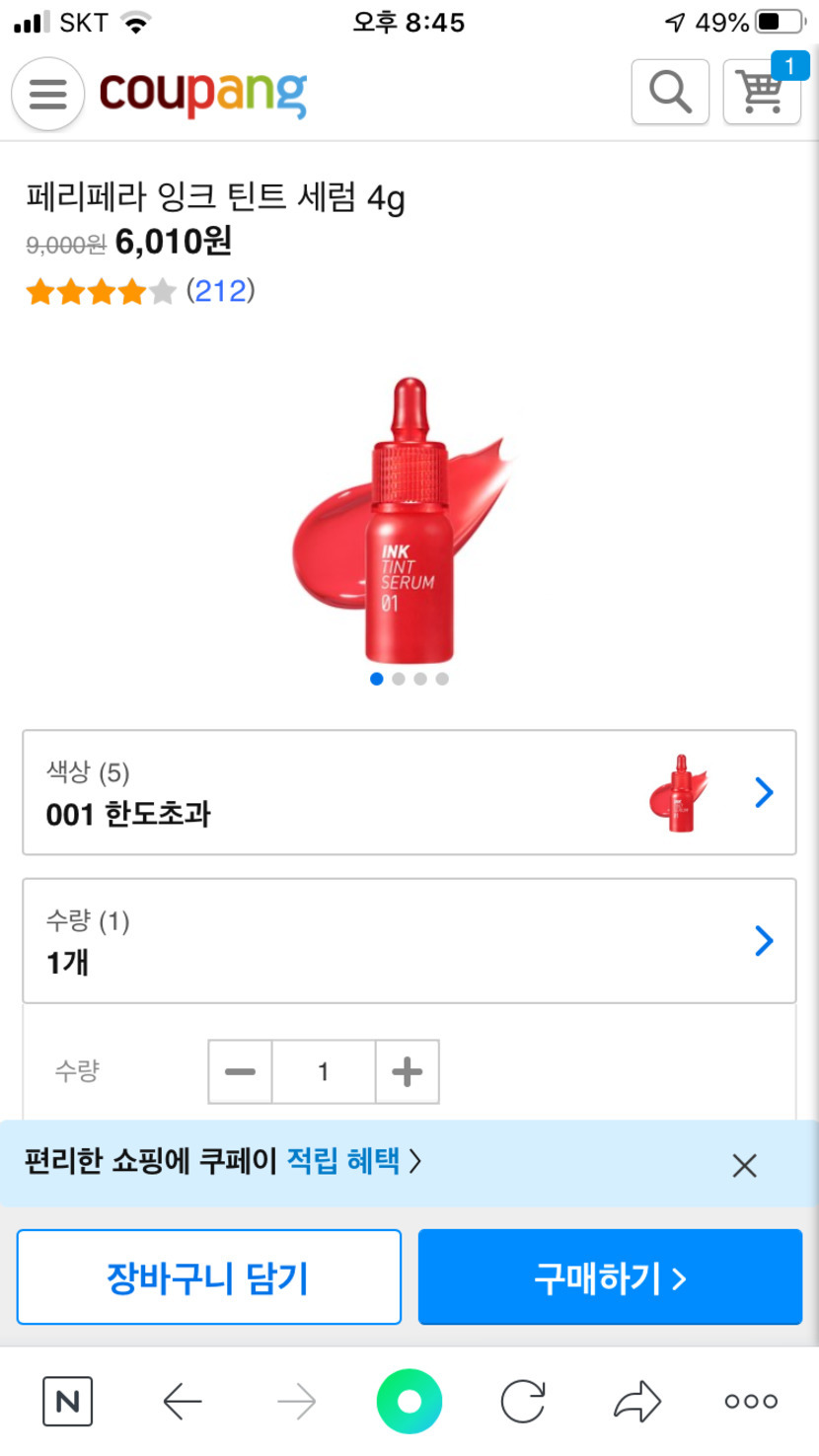Open the hamburger drawer menu
This screenshot has height=1456, width=819.
(x=46, y=95)
